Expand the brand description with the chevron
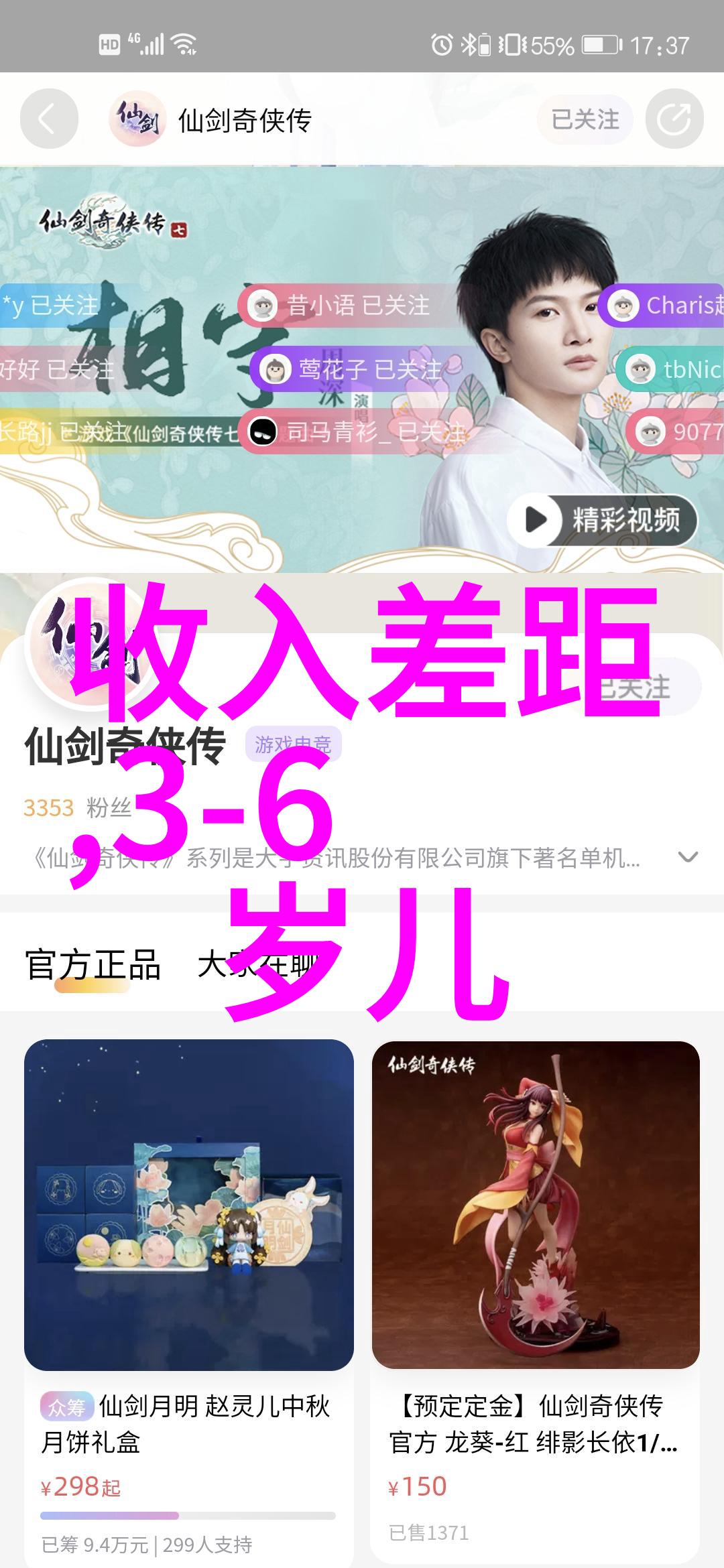Viewport: 724px width, 1568px height. click(x=688, y=857)
